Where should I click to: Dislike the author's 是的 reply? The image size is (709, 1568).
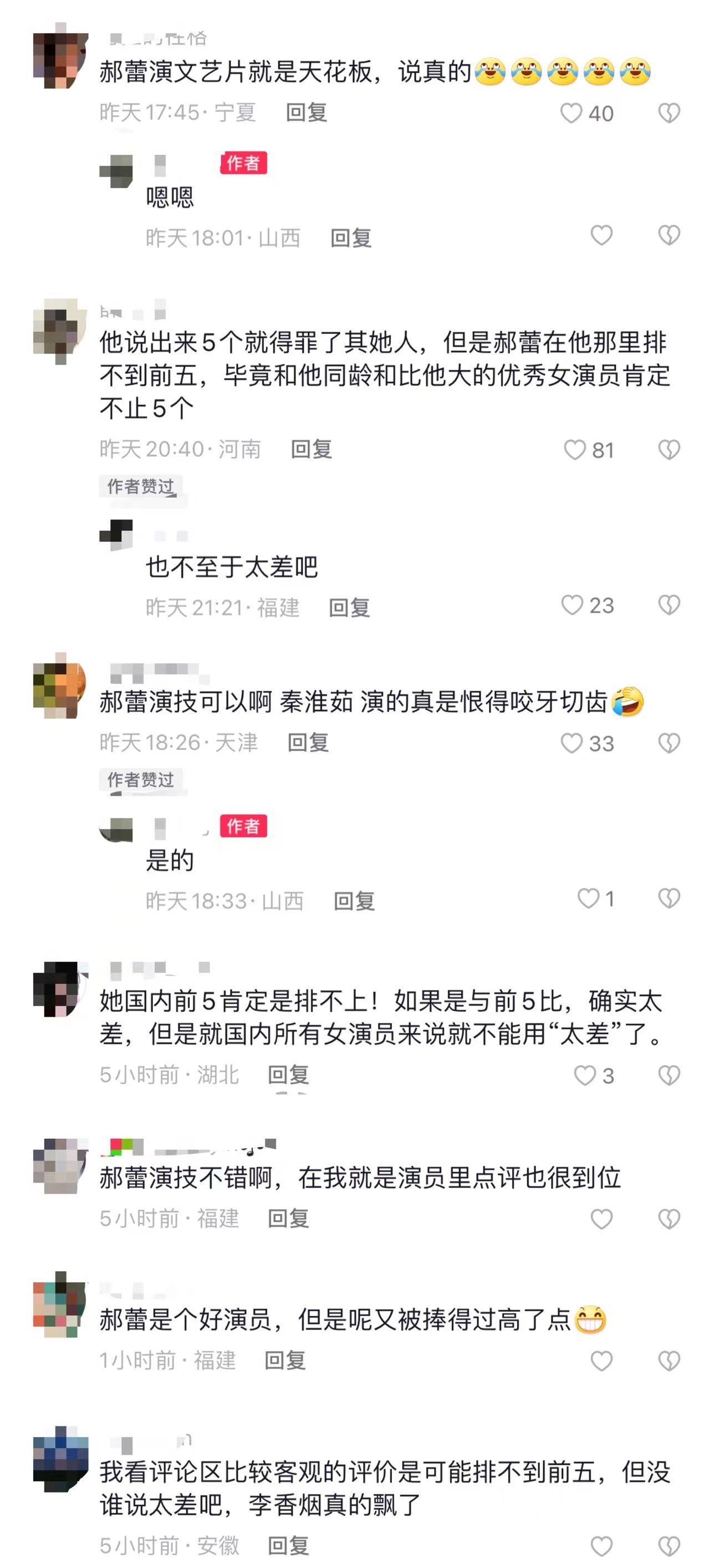point(669,899)
